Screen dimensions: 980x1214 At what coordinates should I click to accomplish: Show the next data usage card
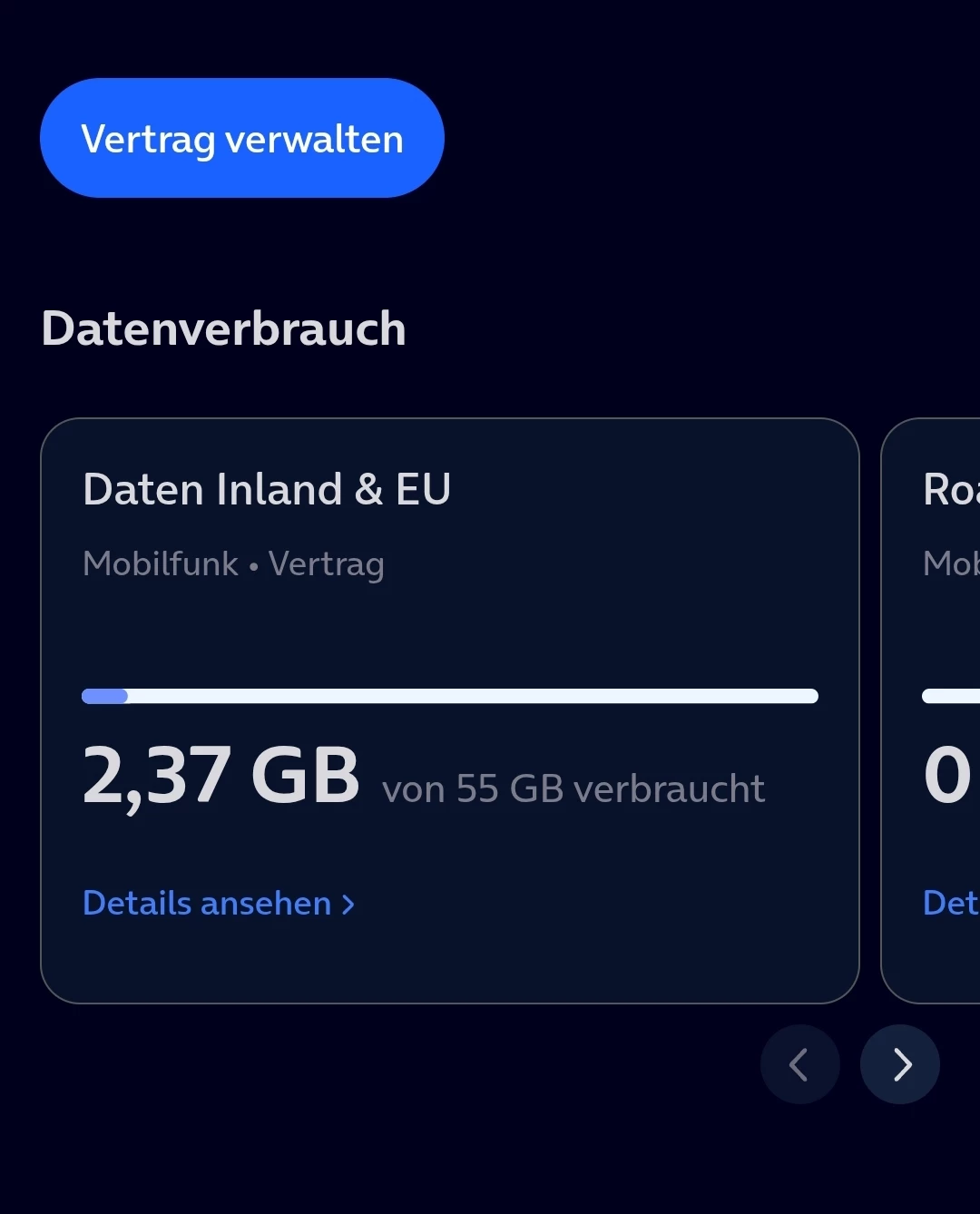(x=900, y=1064)
